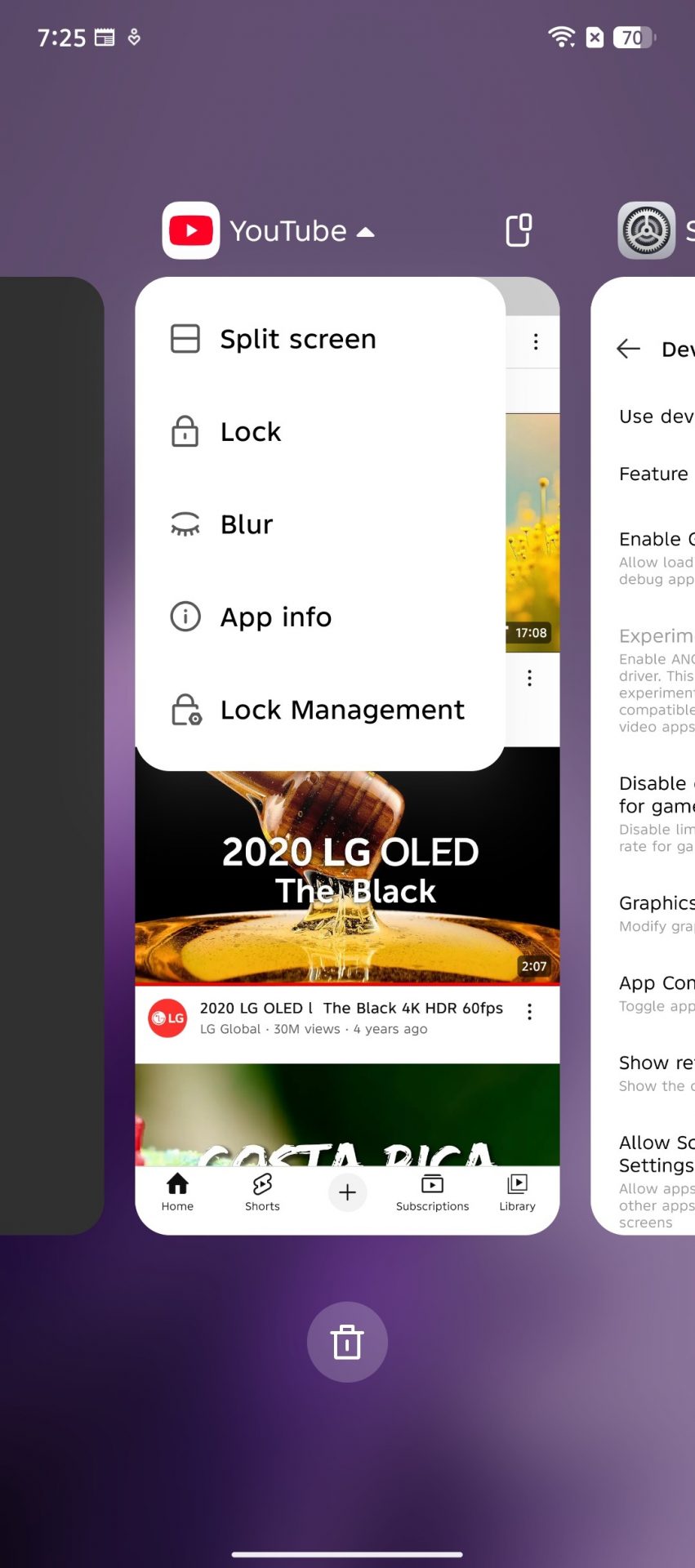Screen dimensions: 695x1568
Task: Clear all recent apps with the trash button
Action: point(347,1342)
